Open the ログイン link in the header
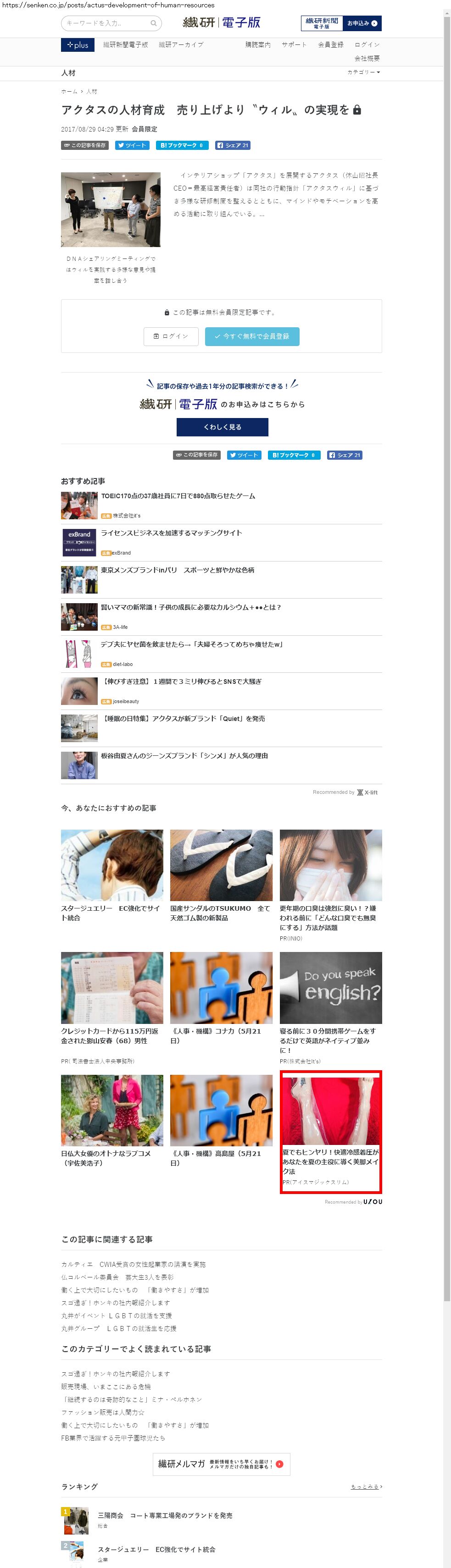The width and height of the screenshot is (451, 1568). click(x=367, y=45)
